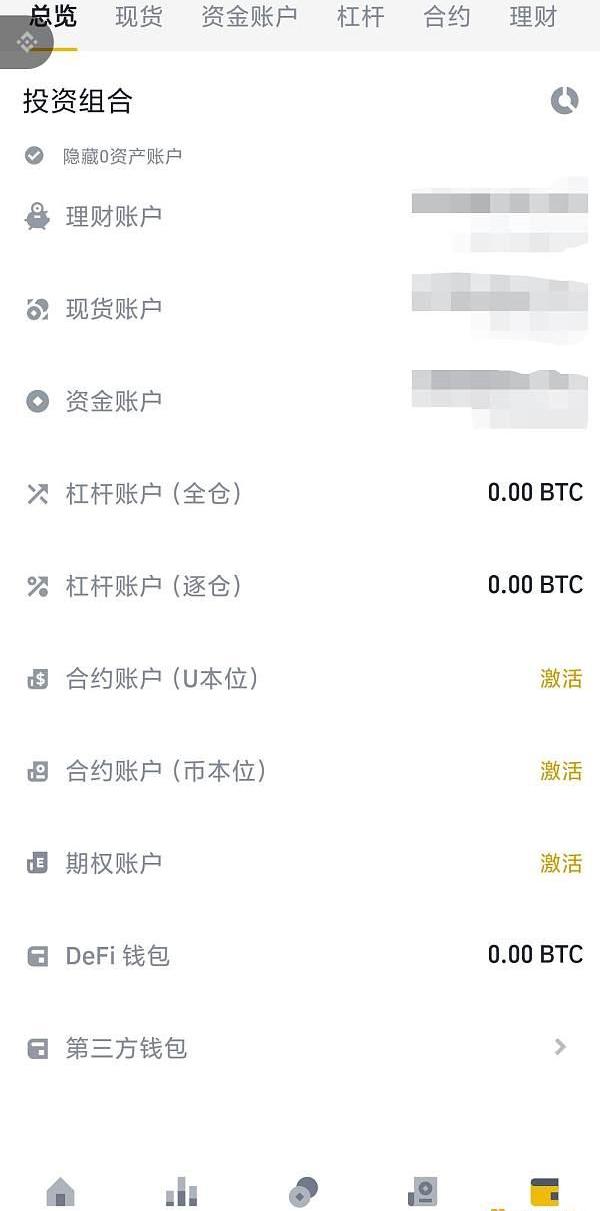Open 杠杆账户 (逐仓)
The image size is (600, 1211).
coord(300,585)
